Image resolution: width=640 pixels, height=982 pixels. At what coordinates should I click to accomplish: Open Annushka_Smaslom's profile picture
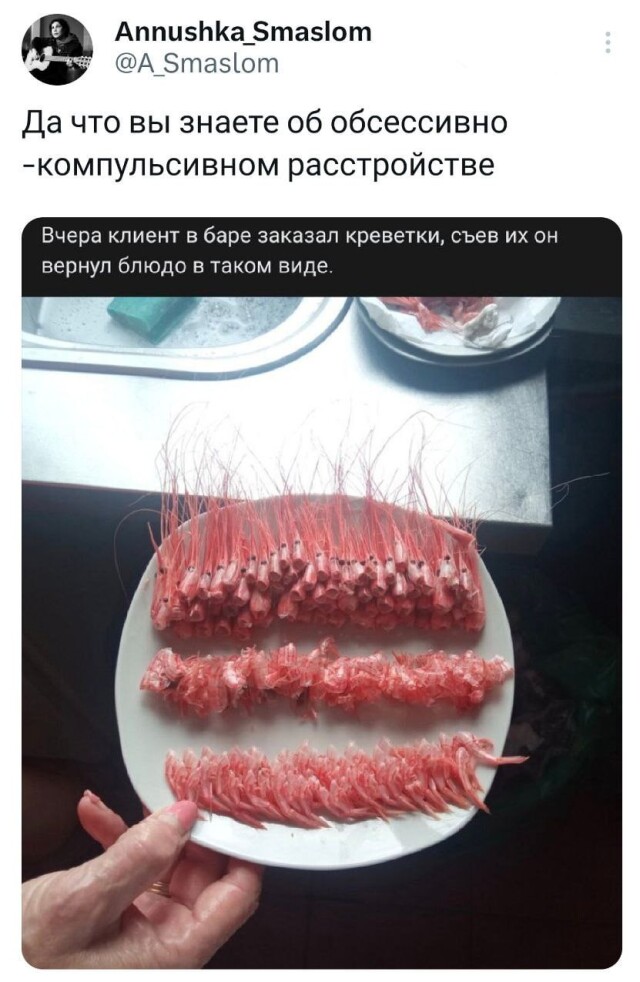point(57,48)
